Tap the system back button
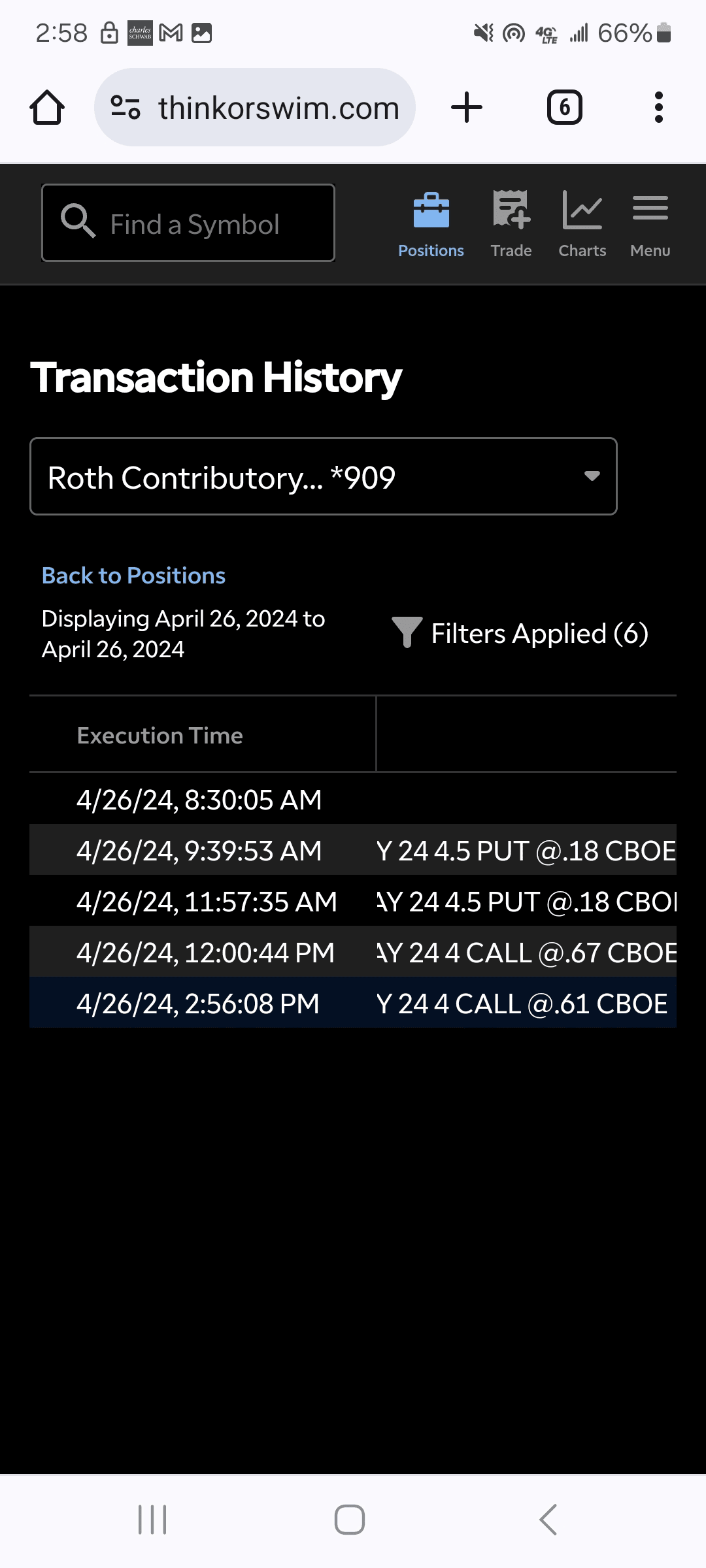The height and width of the screenshot is (1568, 706). pyautogui.click(x=548, y=1520)
